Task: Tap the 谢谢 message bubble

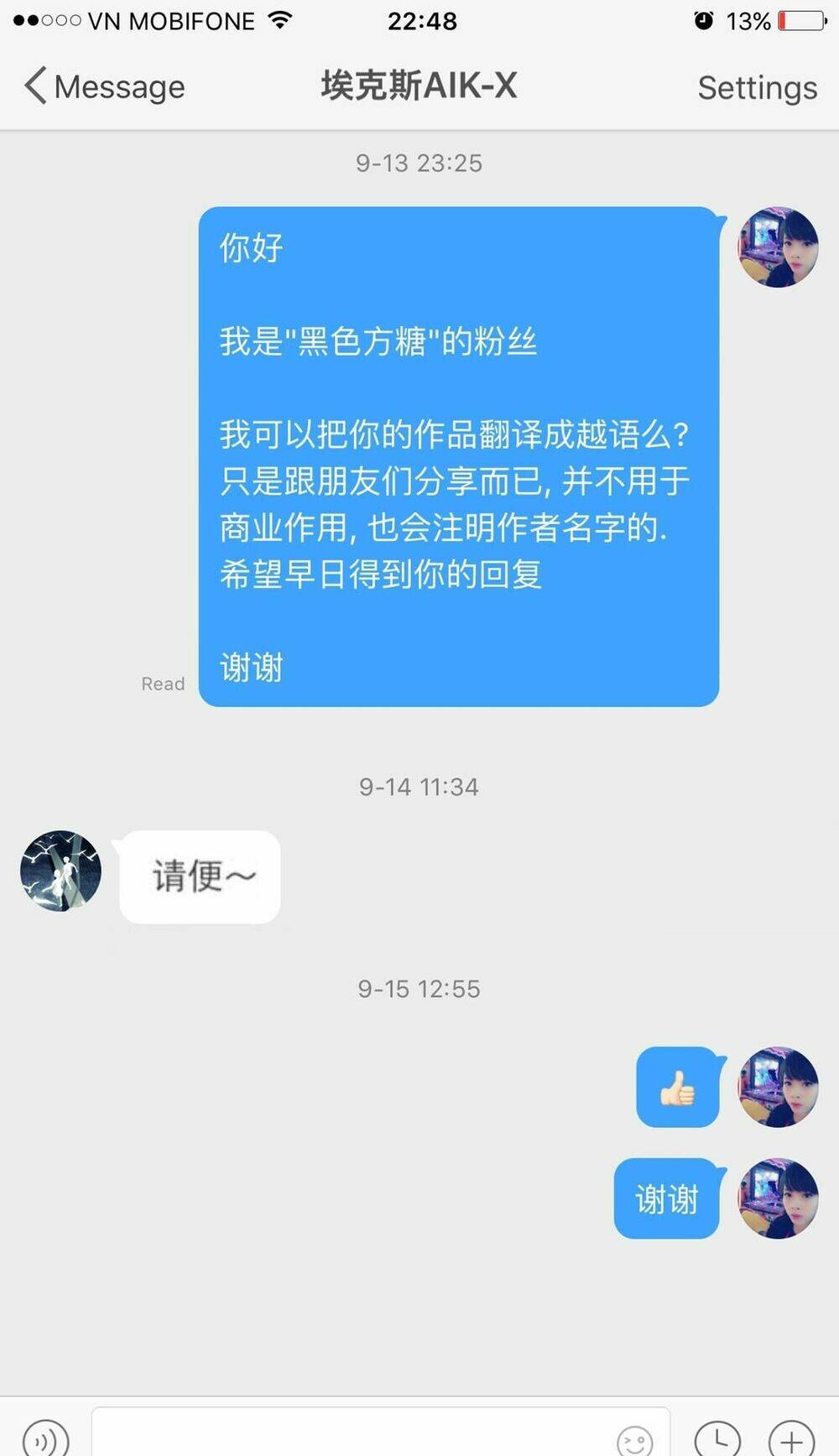Action: [665, 1199]
